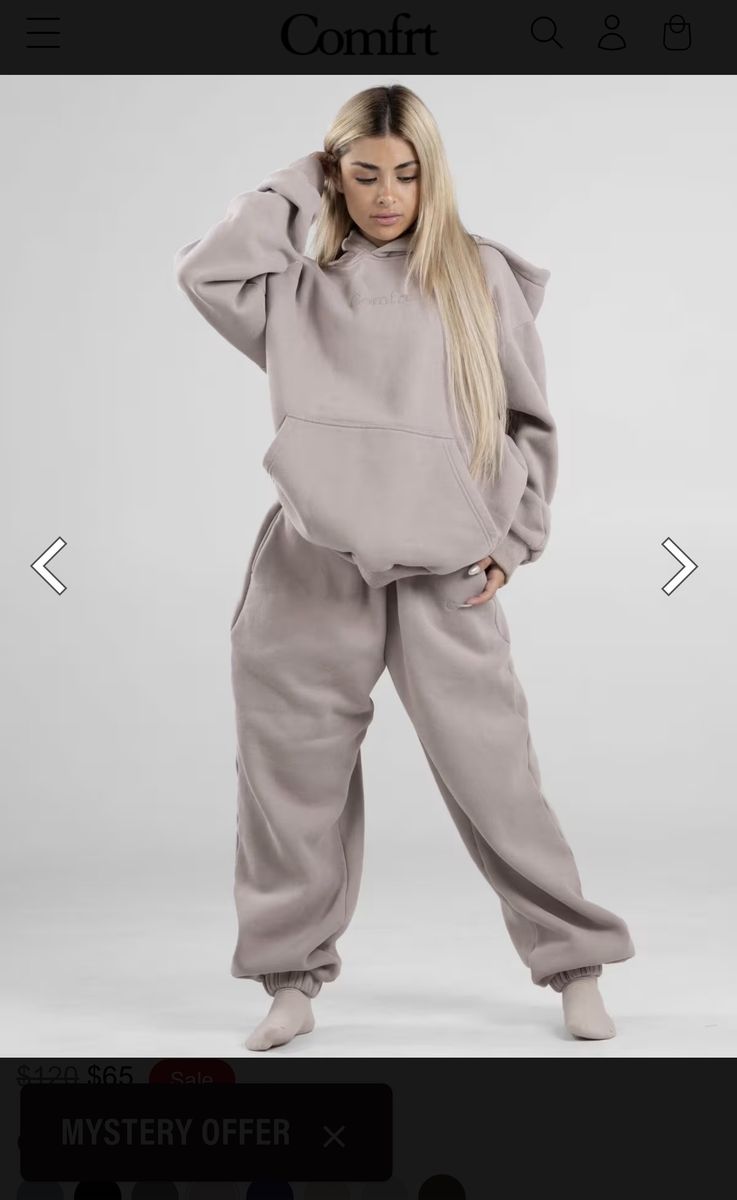This screenshot has width=737, height=1200.
Task: Open the hamburger menu
Action: (x=43, y=33)
